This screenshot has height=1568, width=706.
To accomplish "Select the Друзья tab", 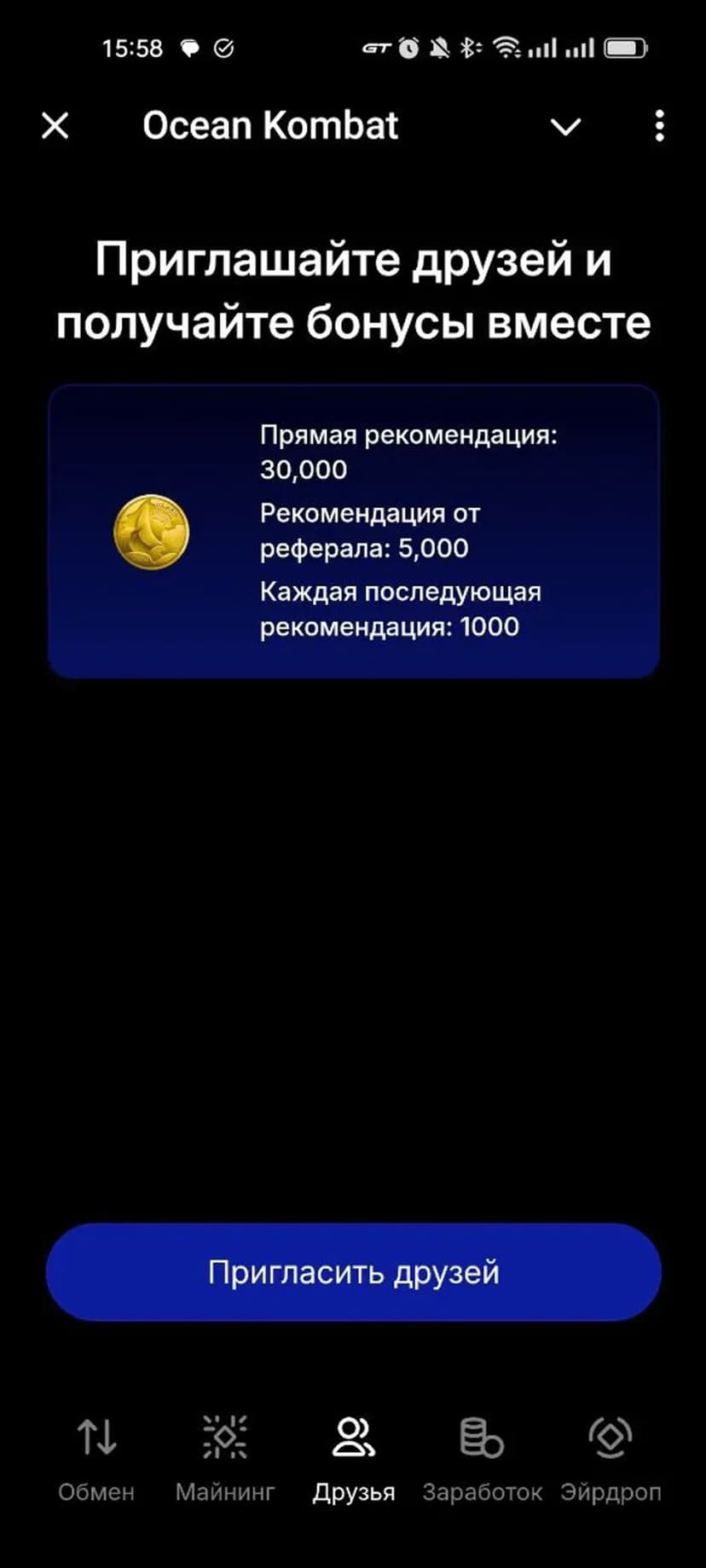I will 353,1459.
